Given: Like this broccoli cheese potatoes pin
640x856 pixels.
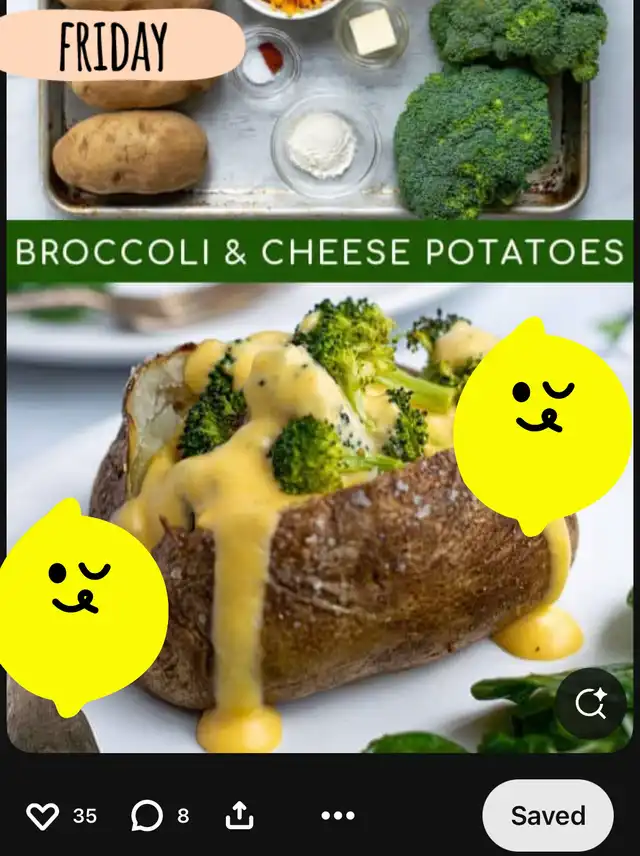Looking at the screenshot, I should pyautogui.click(x=42, y=816).
